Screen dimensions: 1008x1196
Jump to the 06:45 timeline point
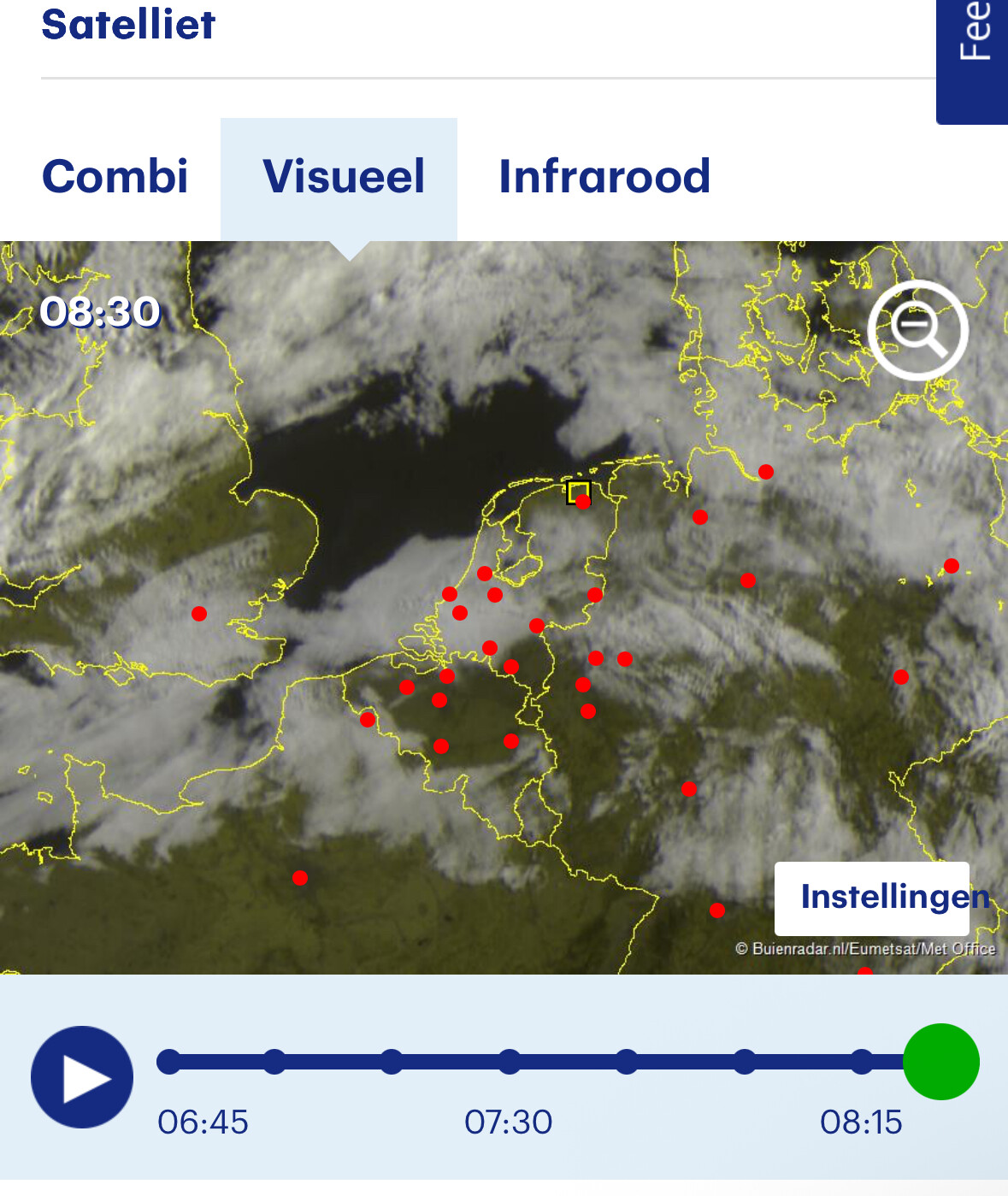169,1062
